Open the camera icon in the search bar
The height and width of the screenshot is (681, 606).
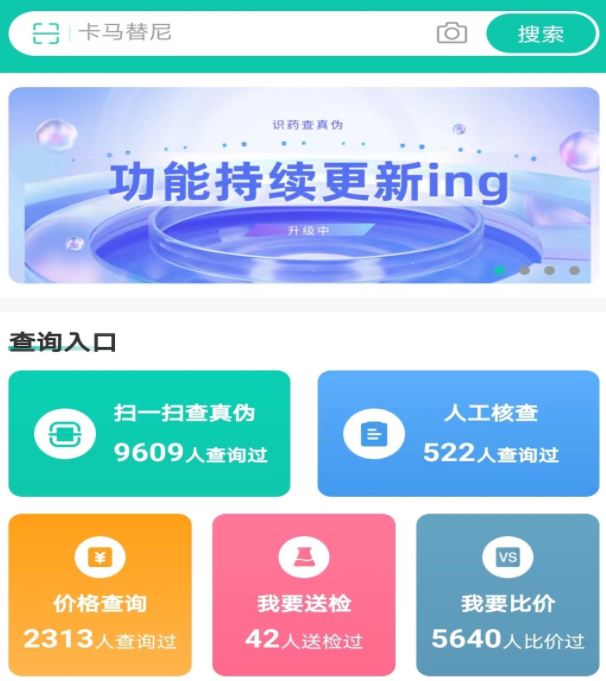(x=452, y=33)
